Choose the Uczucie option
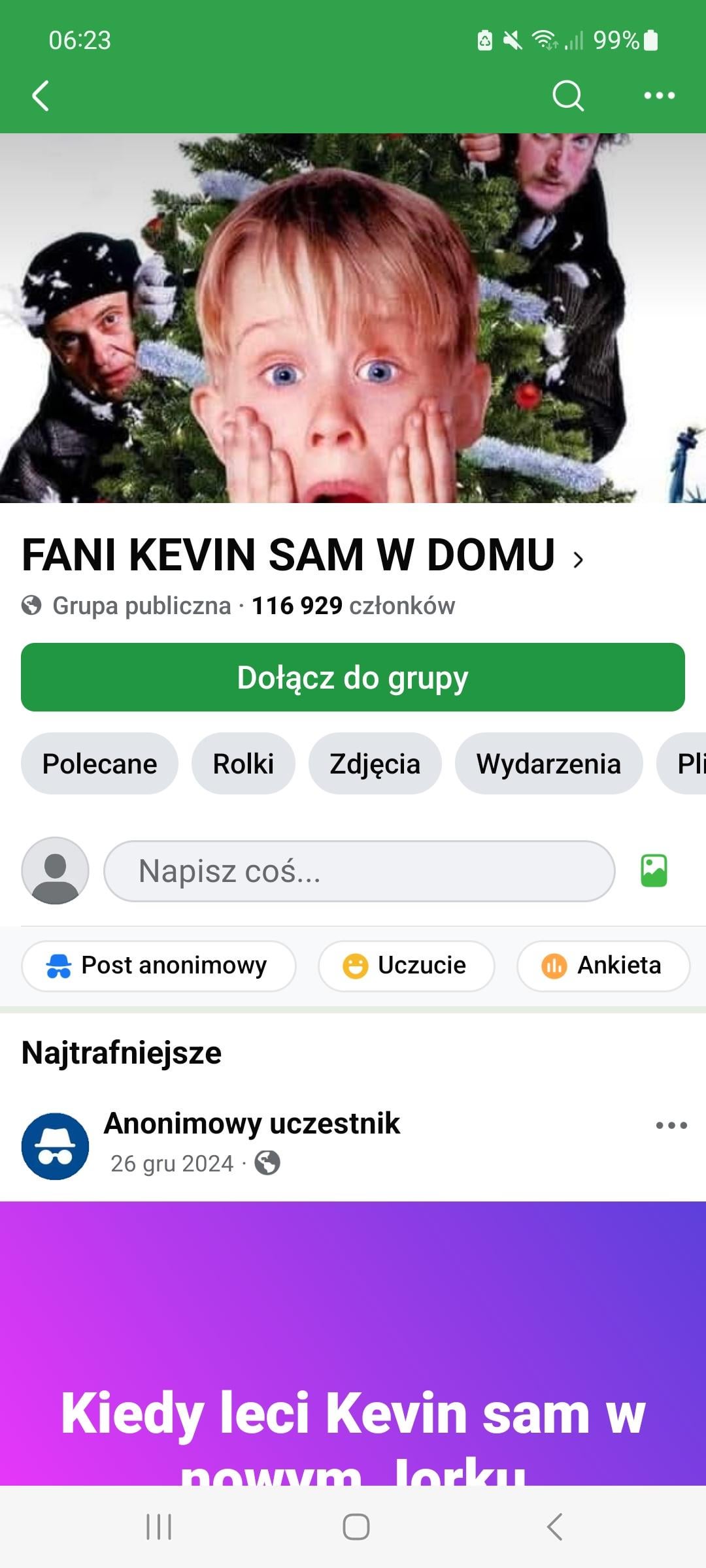Viewport: 706px width, 1568px height. tap(406, 966)
